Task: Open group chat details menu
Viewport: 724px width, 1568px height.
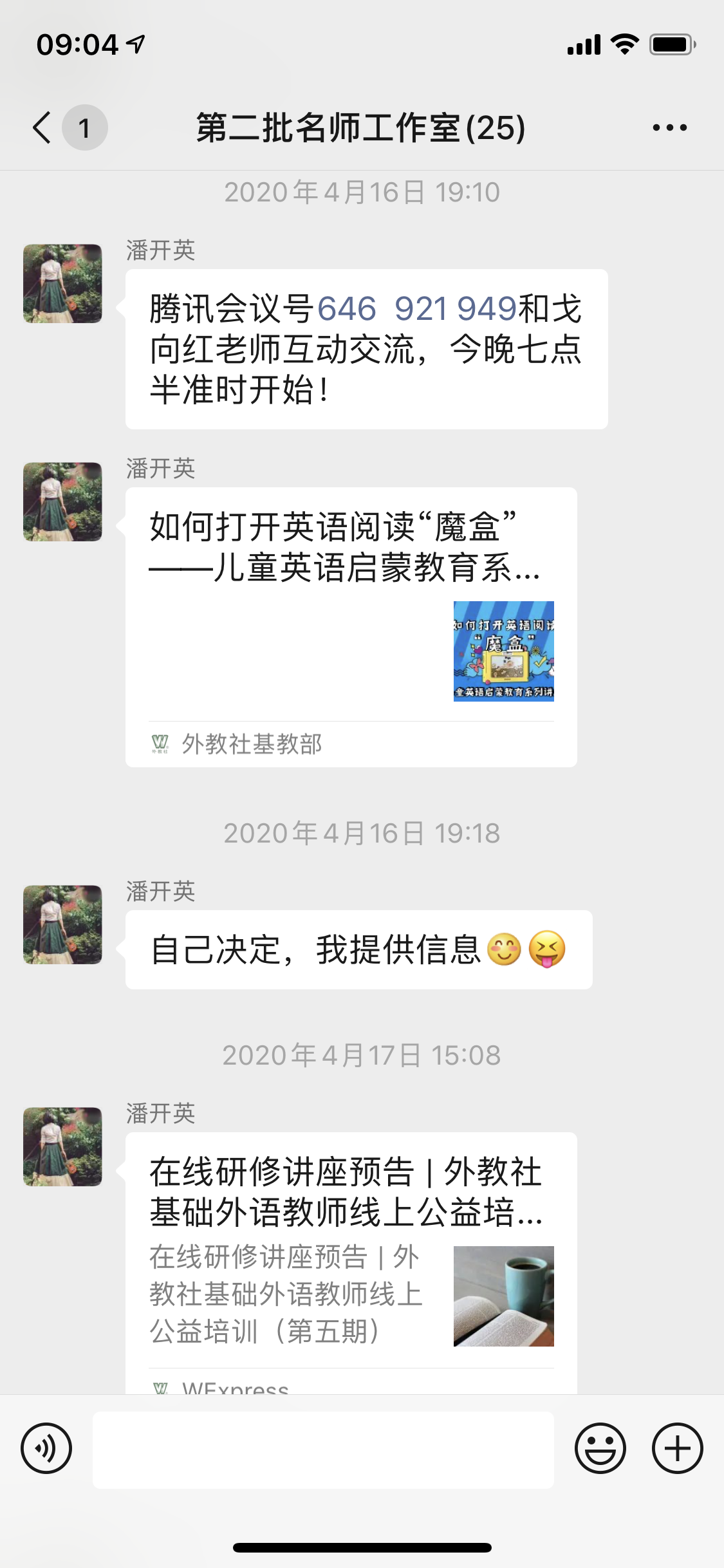Action: pos(669,127)
